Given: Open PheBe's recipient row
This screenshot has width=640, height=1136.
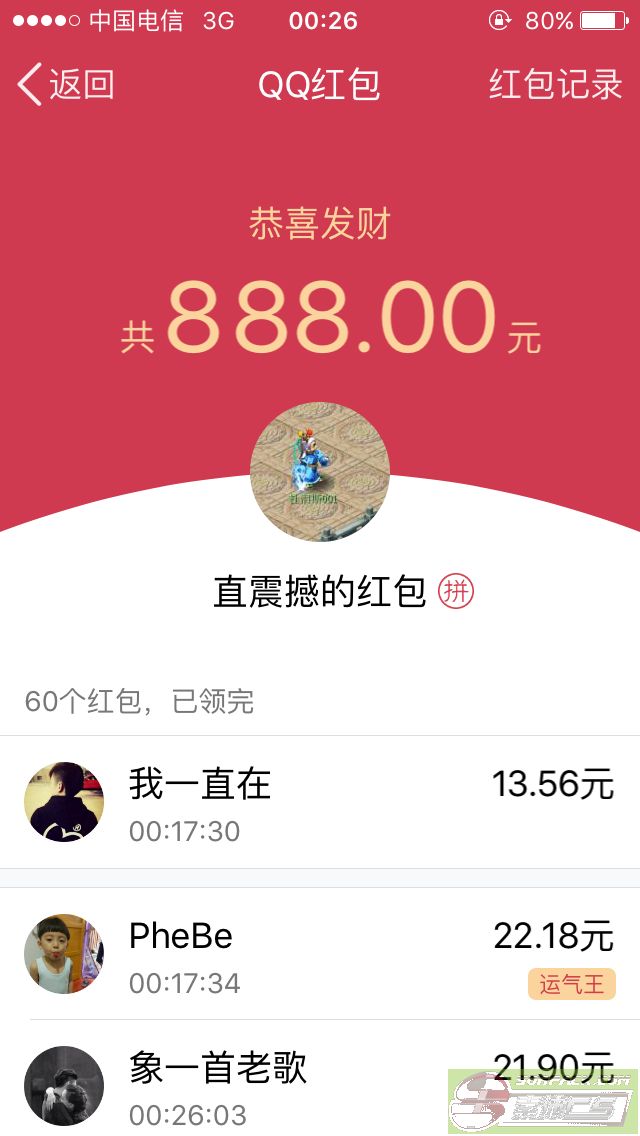Looking at the screenshot, I should click(320, 954).
